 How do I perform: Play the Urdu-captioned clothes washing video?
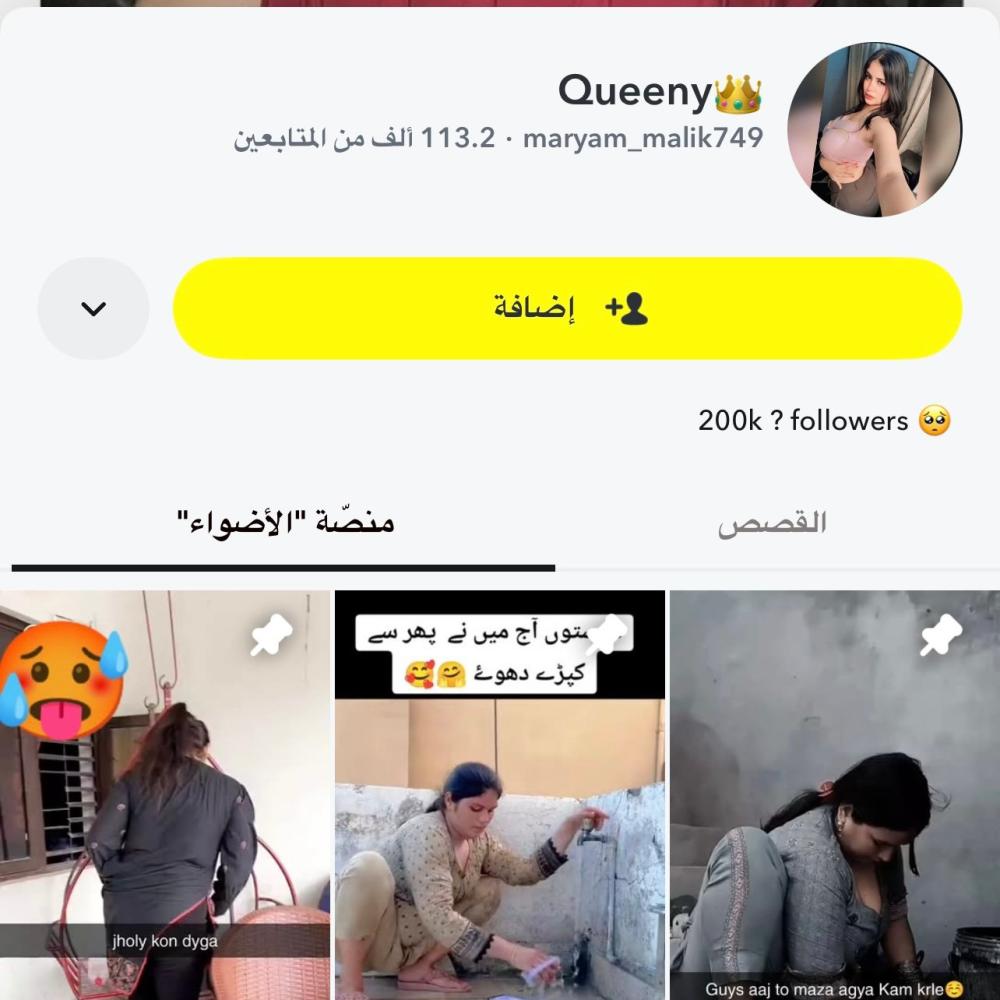click(x=499, y=795)
